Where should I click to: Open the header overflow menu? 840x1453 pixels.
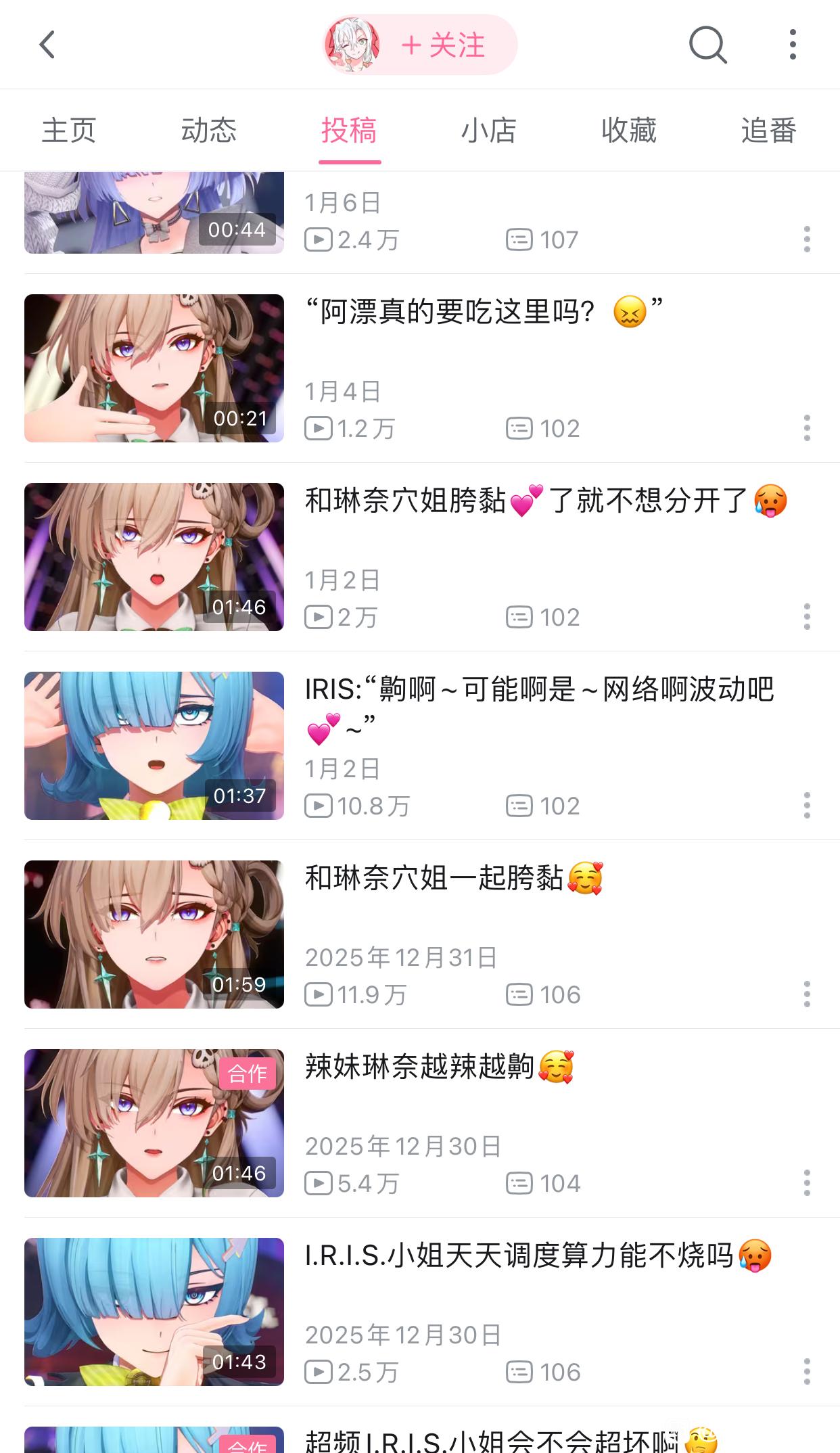click(793, 45)
